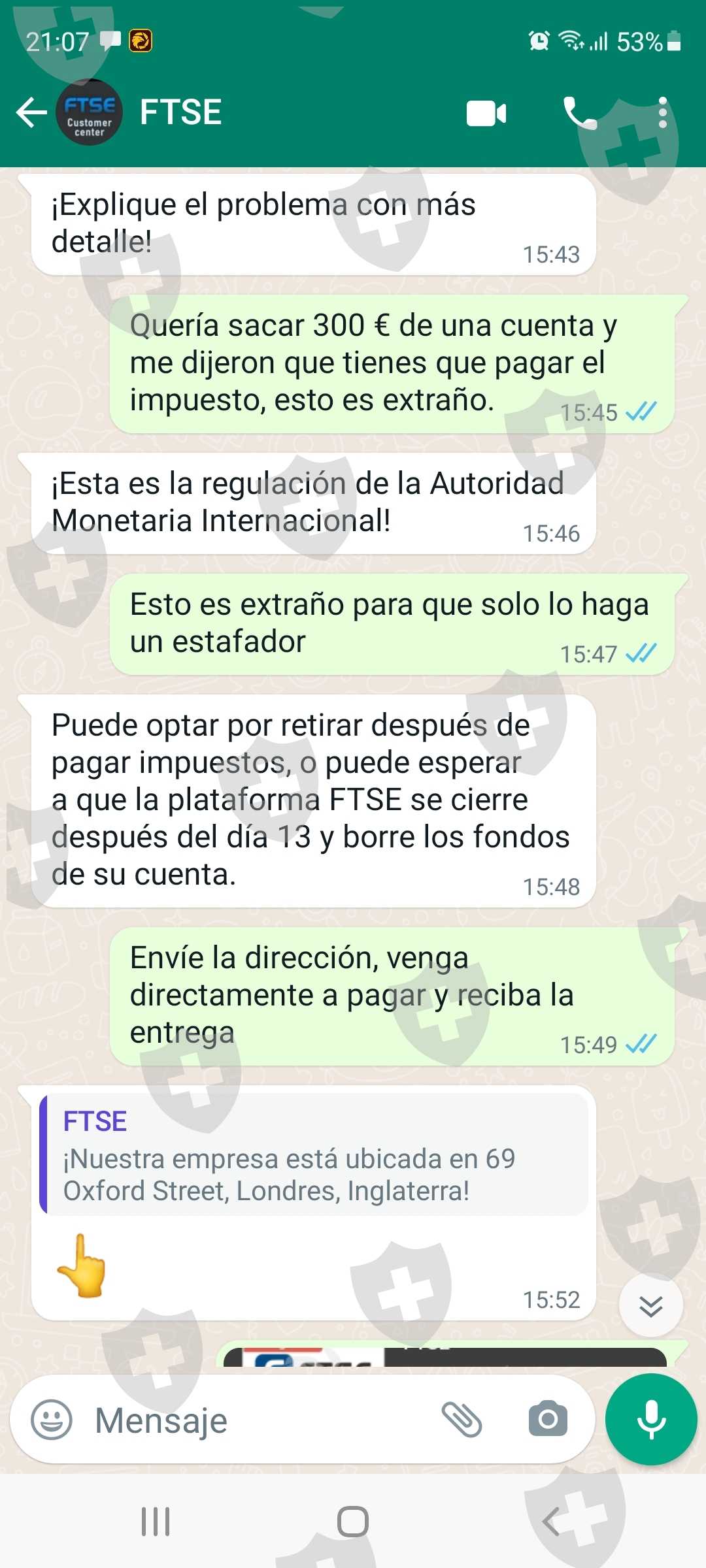Image resolution: width=706 pixels, height=1568 pixels.
Task: Start a video call with FTSE
Action: pyautogui.click(x=486, y=113)
